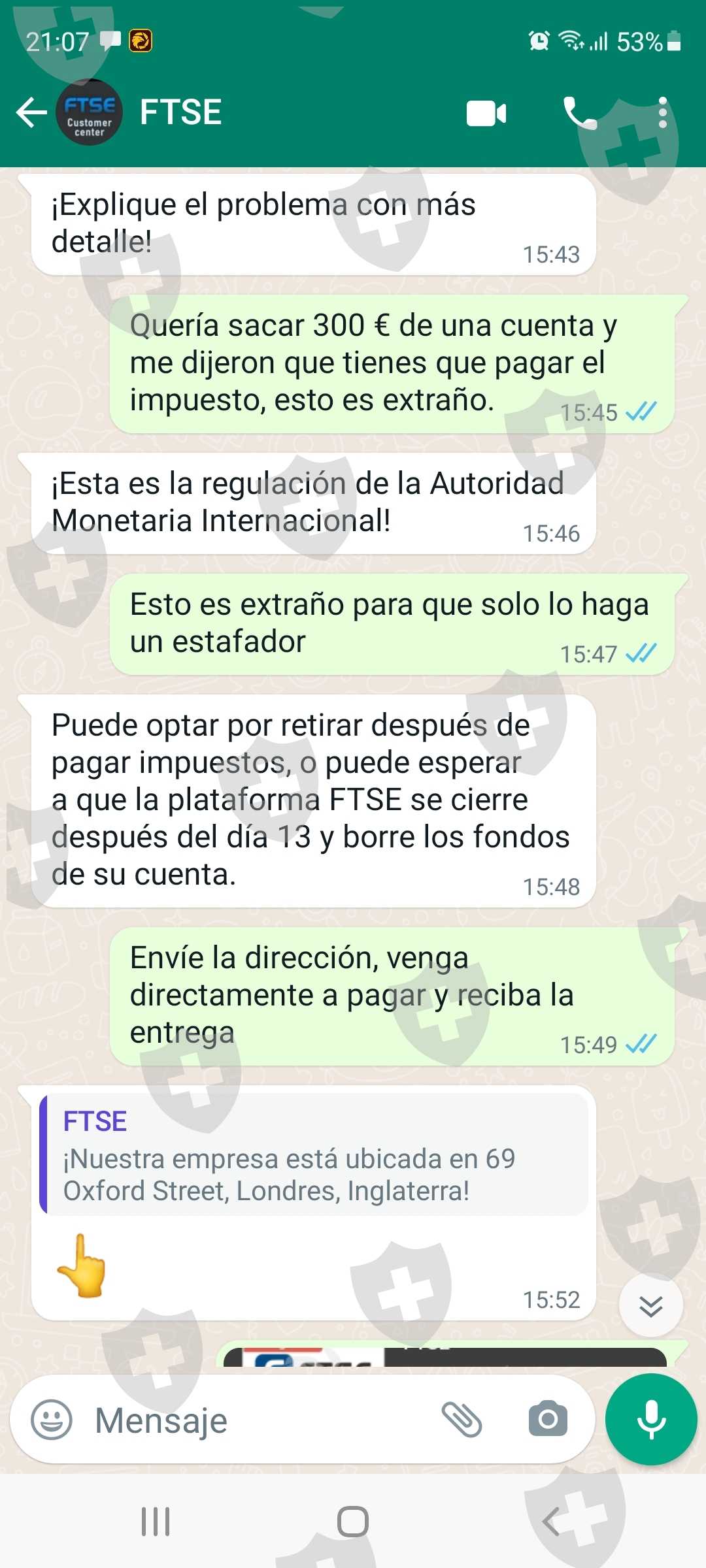Image resolution: width=706 pixels, height=1568 pixels.
Task: Start a video call with FTSE
Action: pyautogui.click(x=486, y=113)
